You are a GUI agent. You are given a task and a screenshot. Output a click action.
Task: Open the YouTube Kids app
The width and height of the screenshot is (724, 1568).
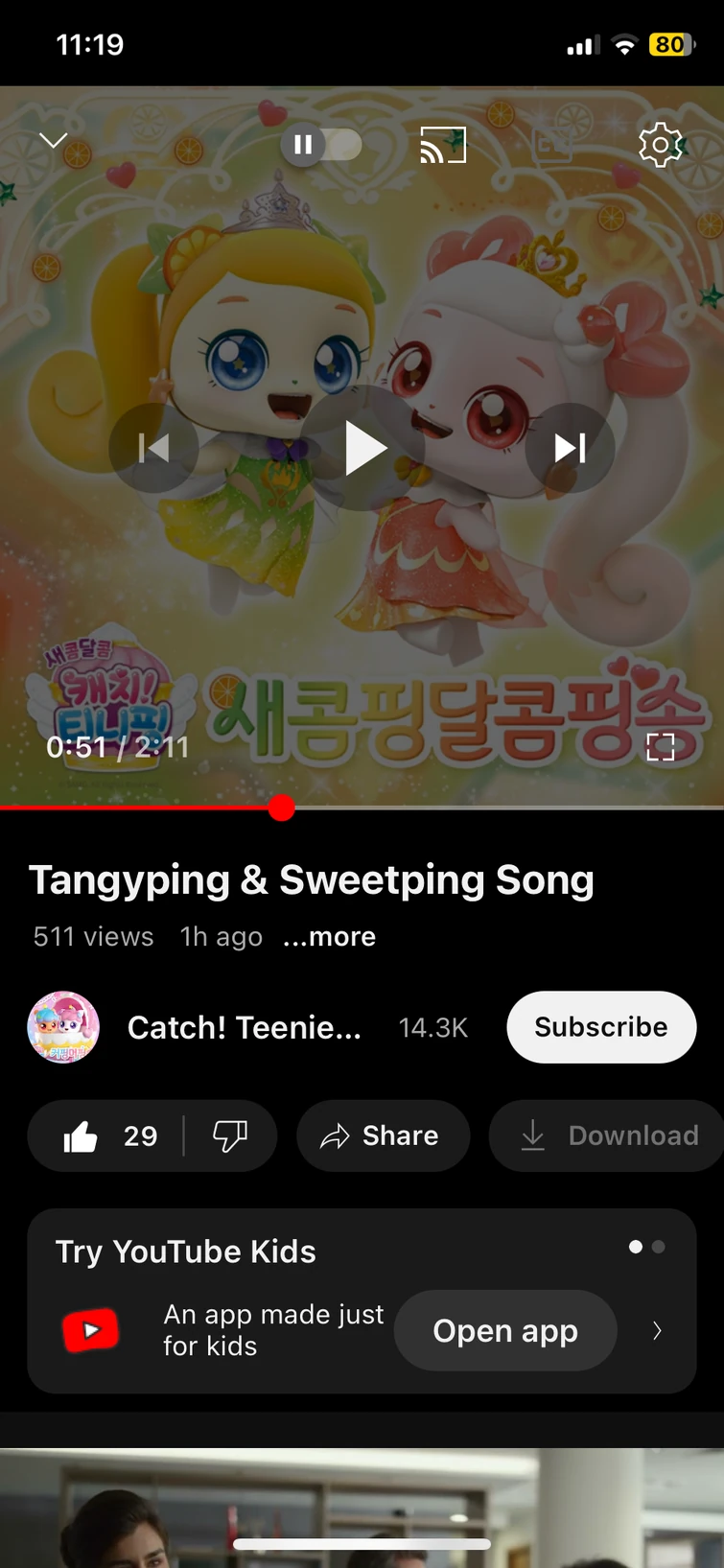505,1330
